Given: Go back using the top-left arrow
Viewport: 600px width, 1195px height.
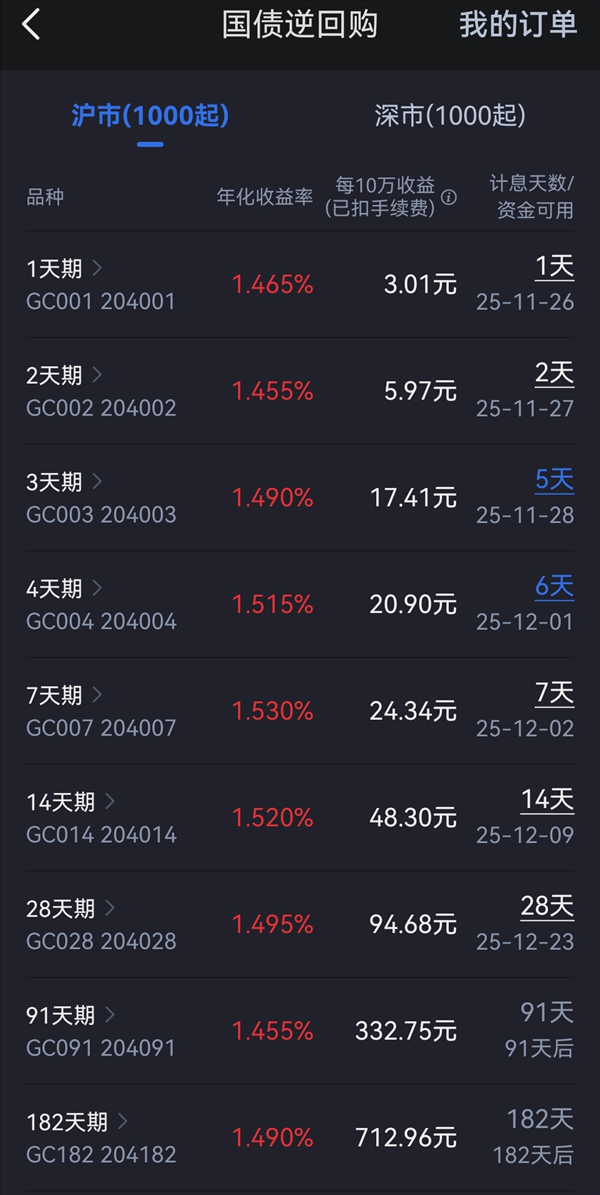Looking at the screenshot, I should [31, 25].
